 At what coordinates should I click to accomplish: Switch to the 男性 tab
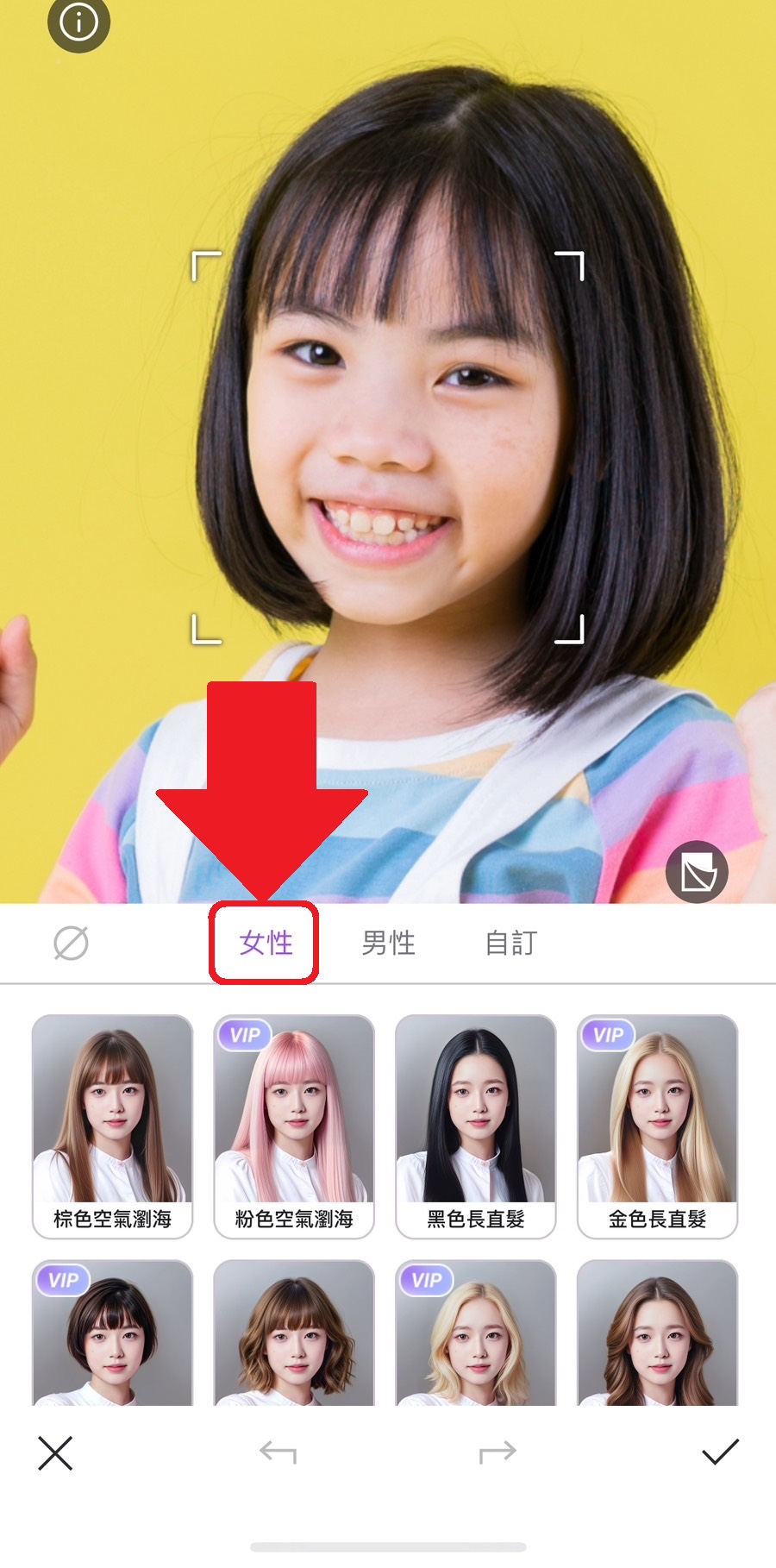pos(388,943)
